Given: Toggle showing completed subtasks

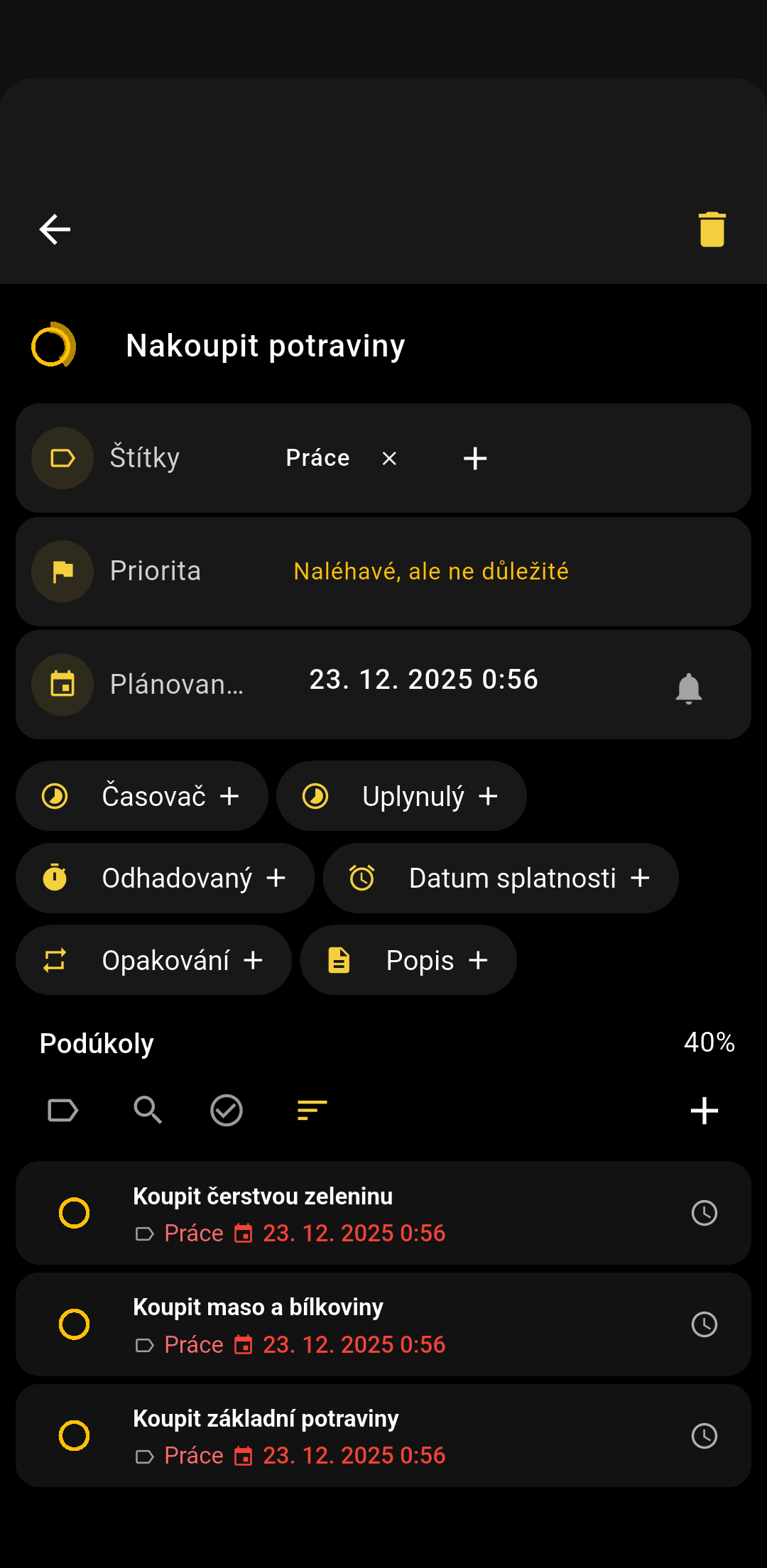Looking at the screenshot, I should (227, 1111).
